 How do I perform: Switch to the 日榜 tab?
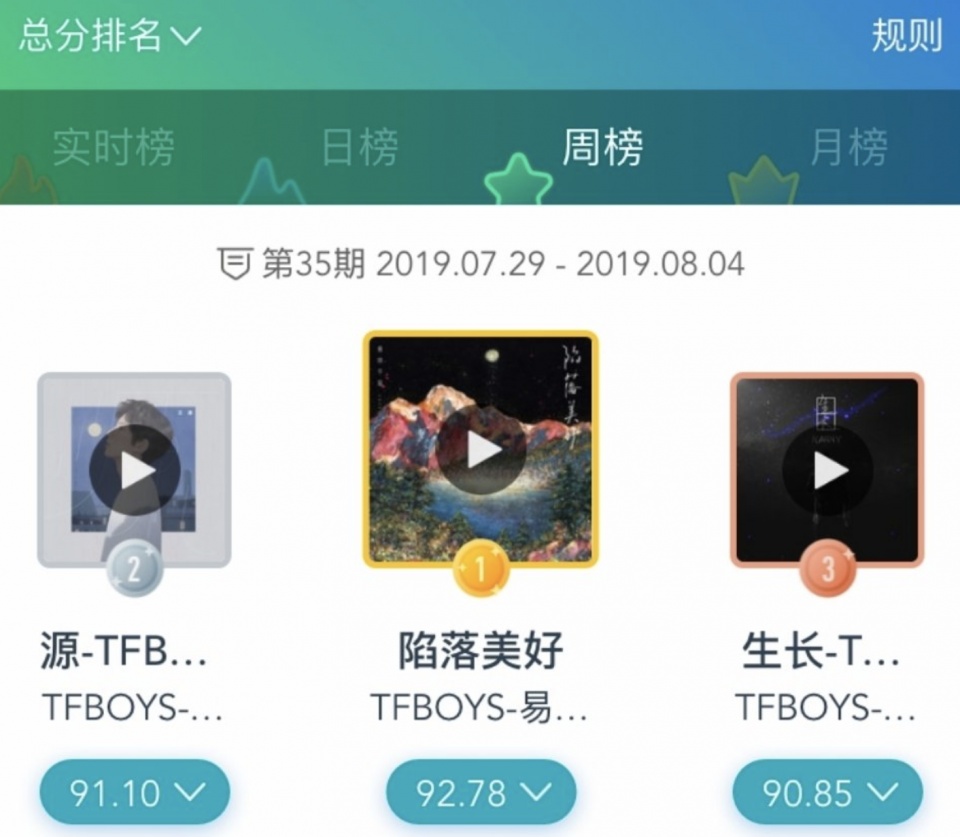pos(360,148)
